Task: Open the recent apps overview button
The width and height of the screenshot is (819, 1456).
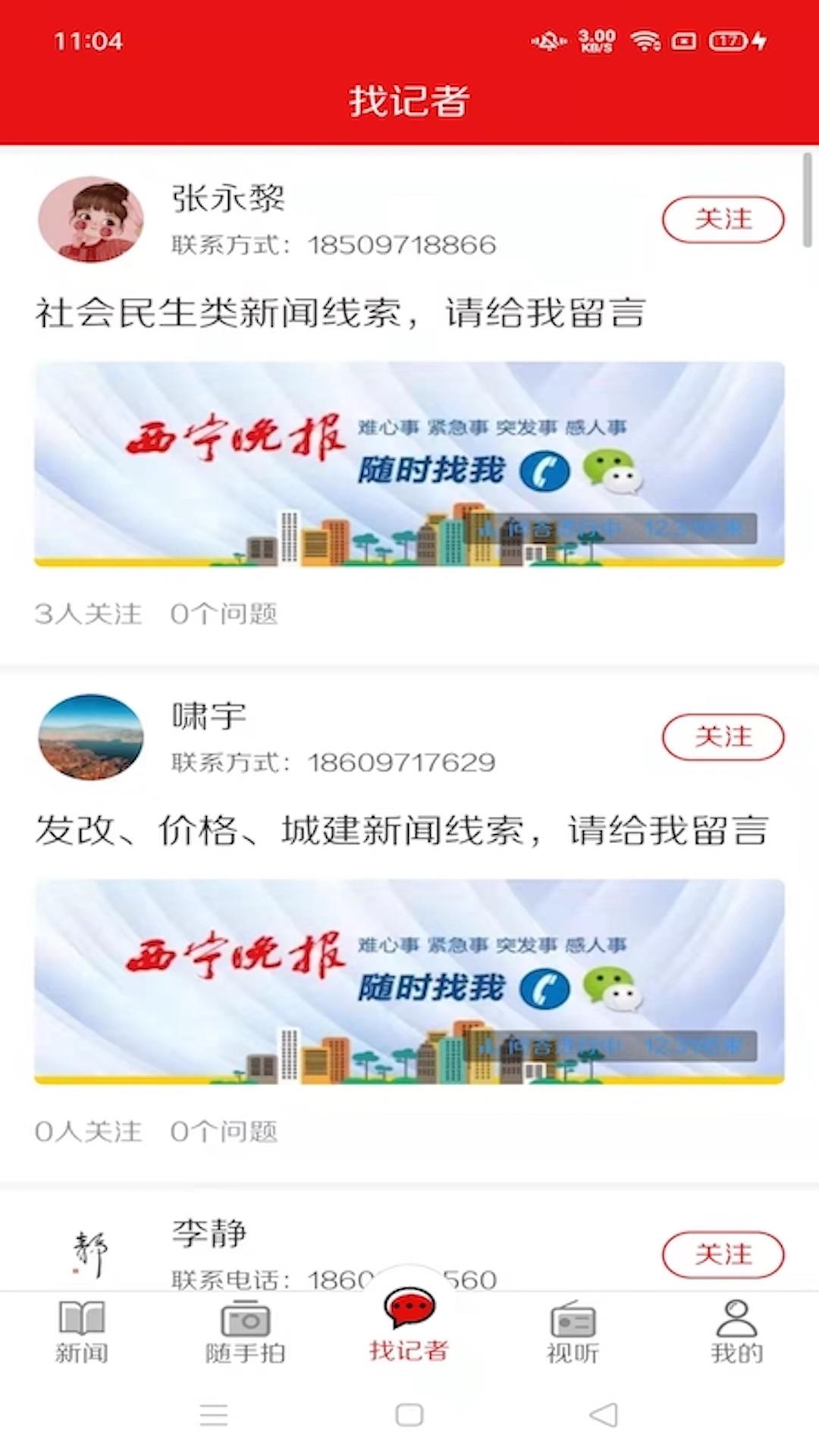Action: (x=213, y=1415)
